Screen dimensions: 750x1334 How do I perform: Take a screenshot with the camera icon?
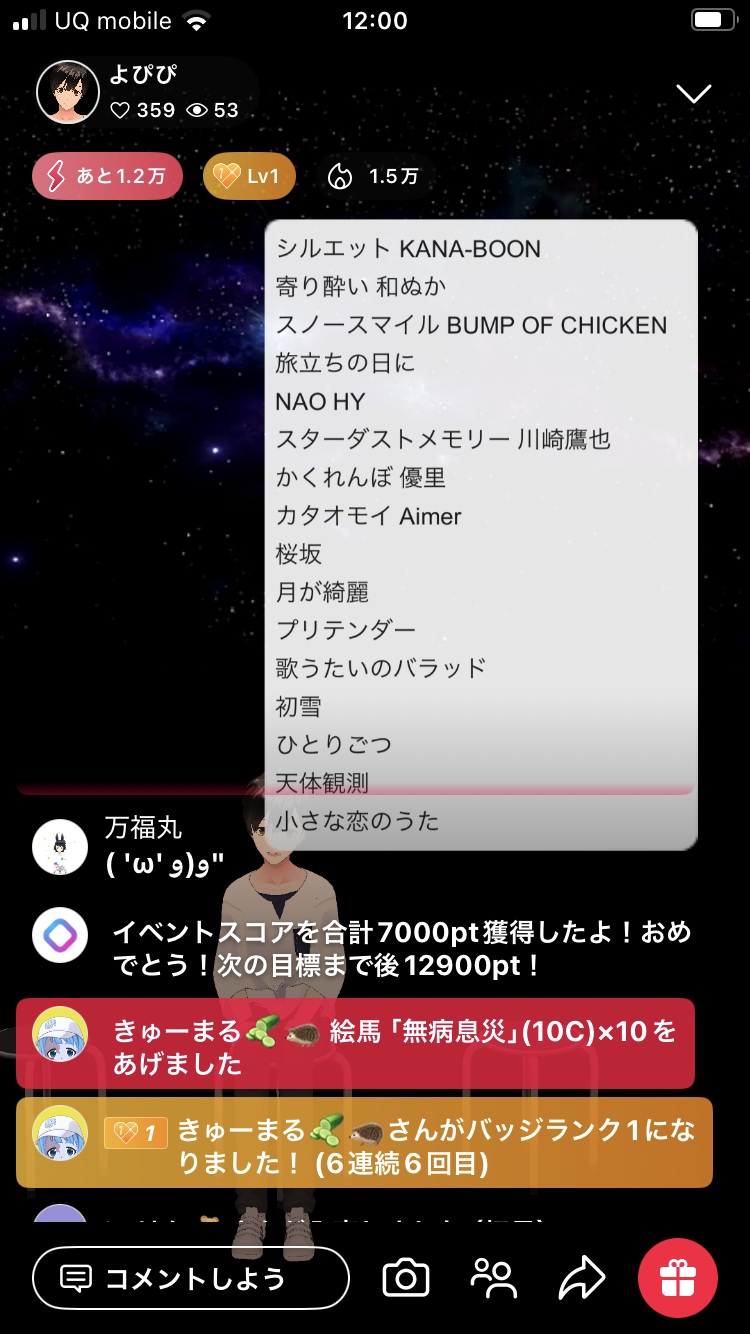[406, 1278]
